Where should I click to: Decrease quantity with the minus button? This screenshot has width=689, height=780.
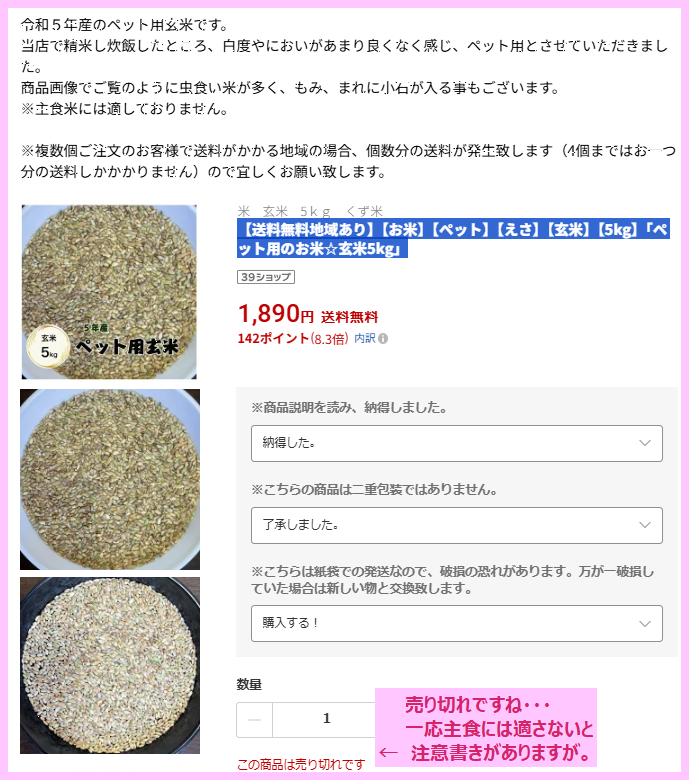pos(254,719)
